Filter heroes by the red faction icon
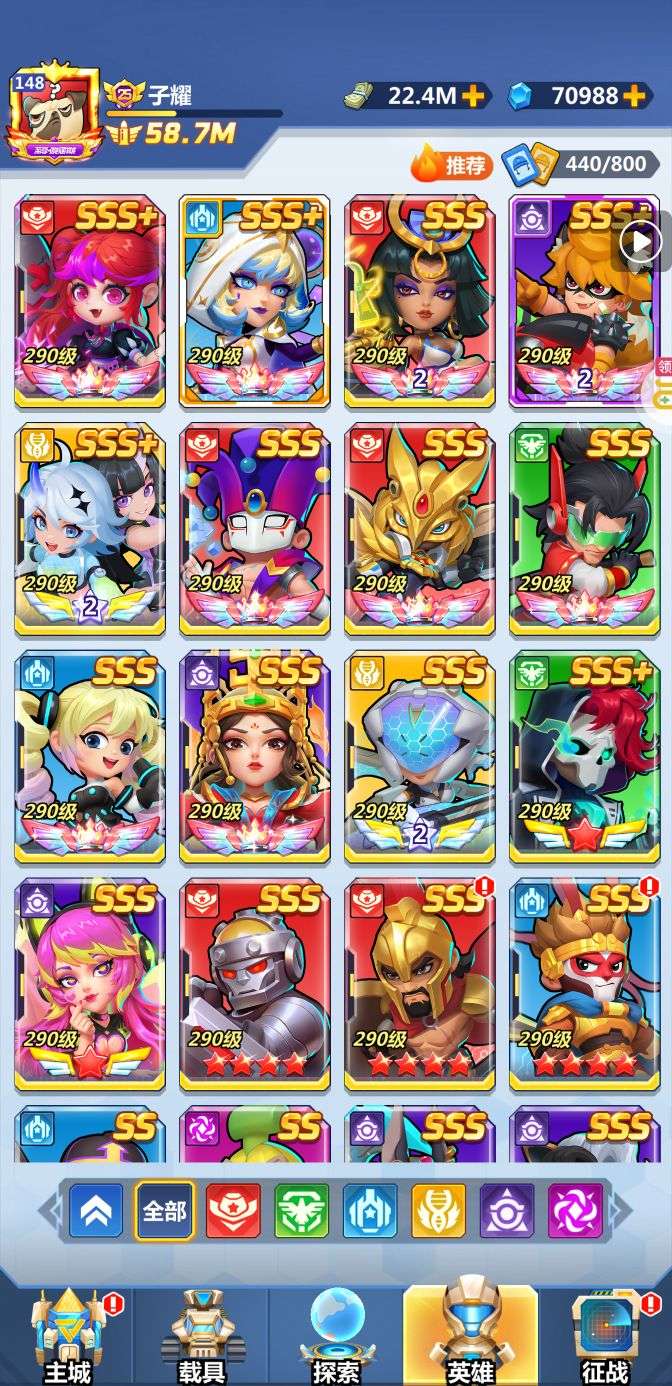This screenshot has height=1386, width=672. pyautogui.click(x=233, y=1211)
